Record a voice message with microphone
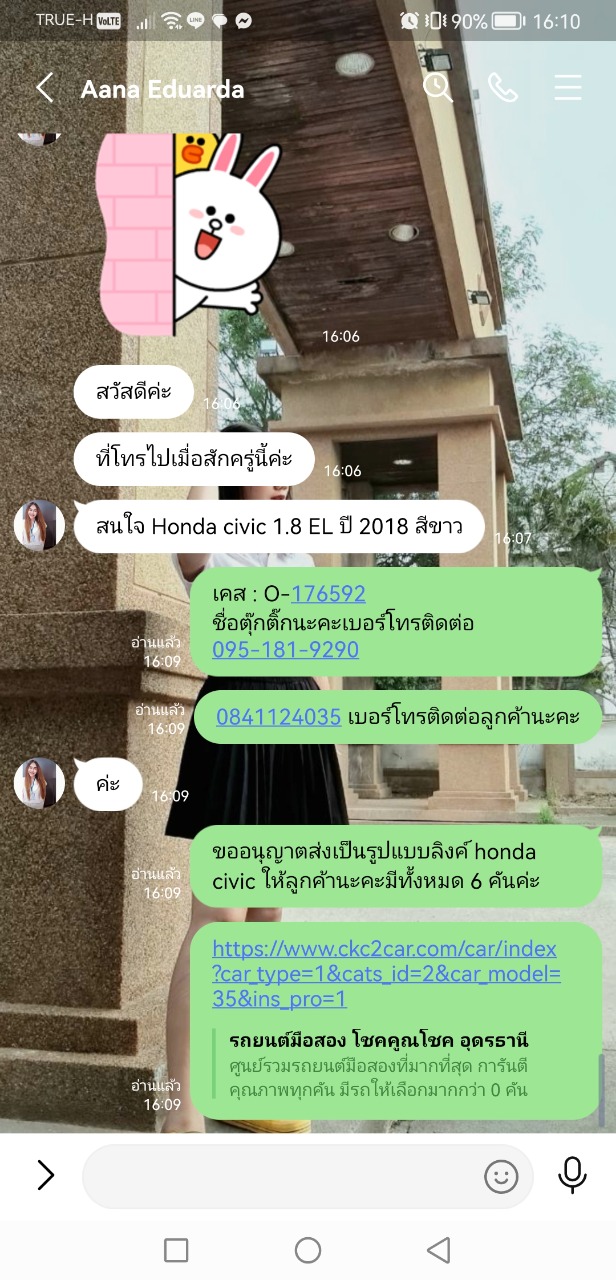The height and width of the screenshot is (1280, 616). (572, 1175)
